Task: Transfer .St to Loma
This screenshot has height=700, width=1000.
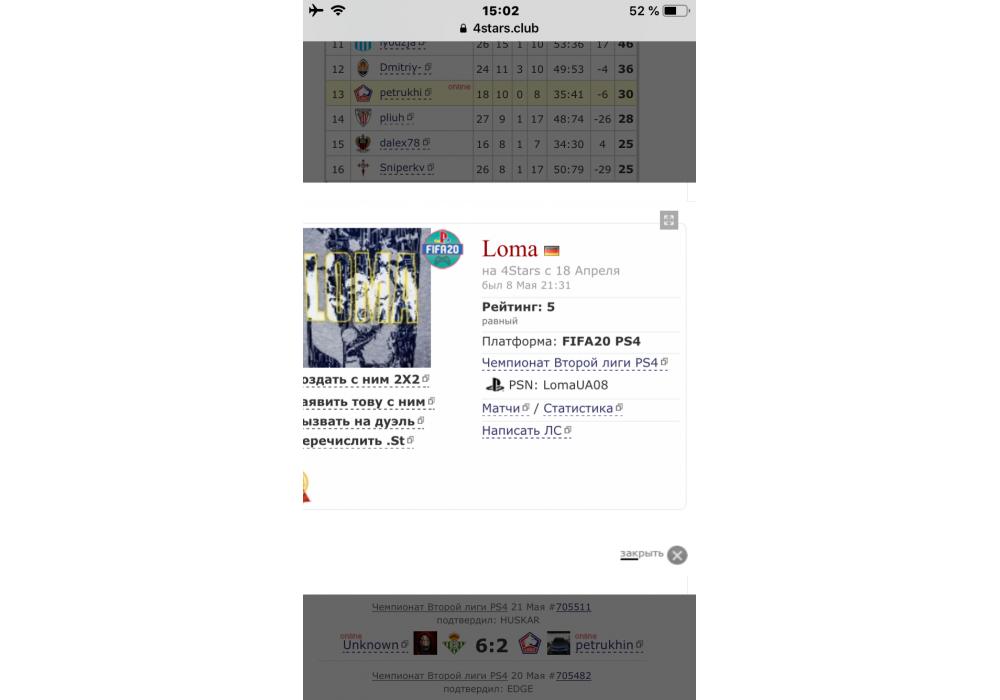Action: (x=354, y=441)
